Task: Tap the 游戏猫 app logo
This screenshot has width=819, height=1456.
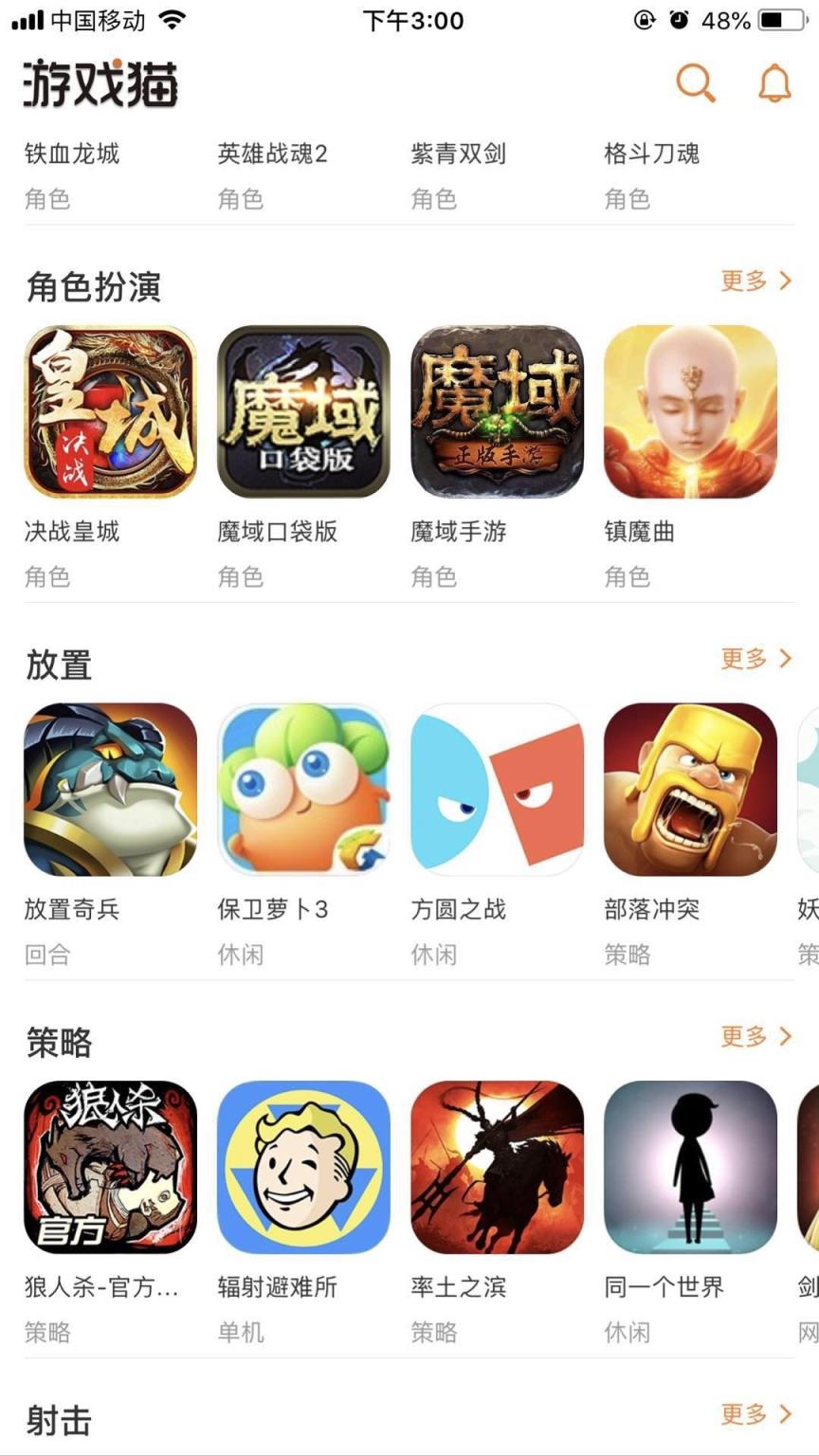Action: click(98, 85)
